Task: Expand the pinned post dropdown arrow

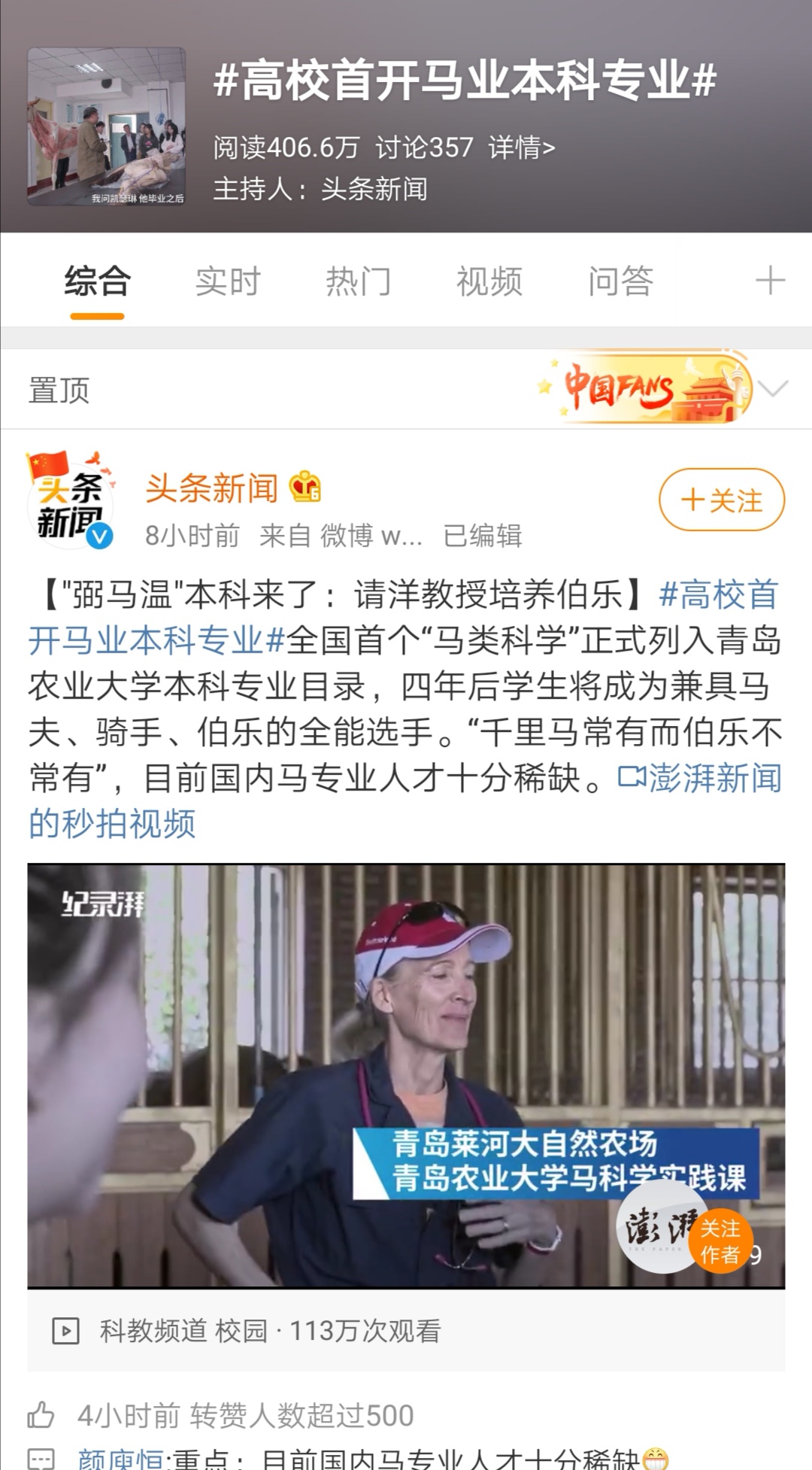Action: (773, 388)
